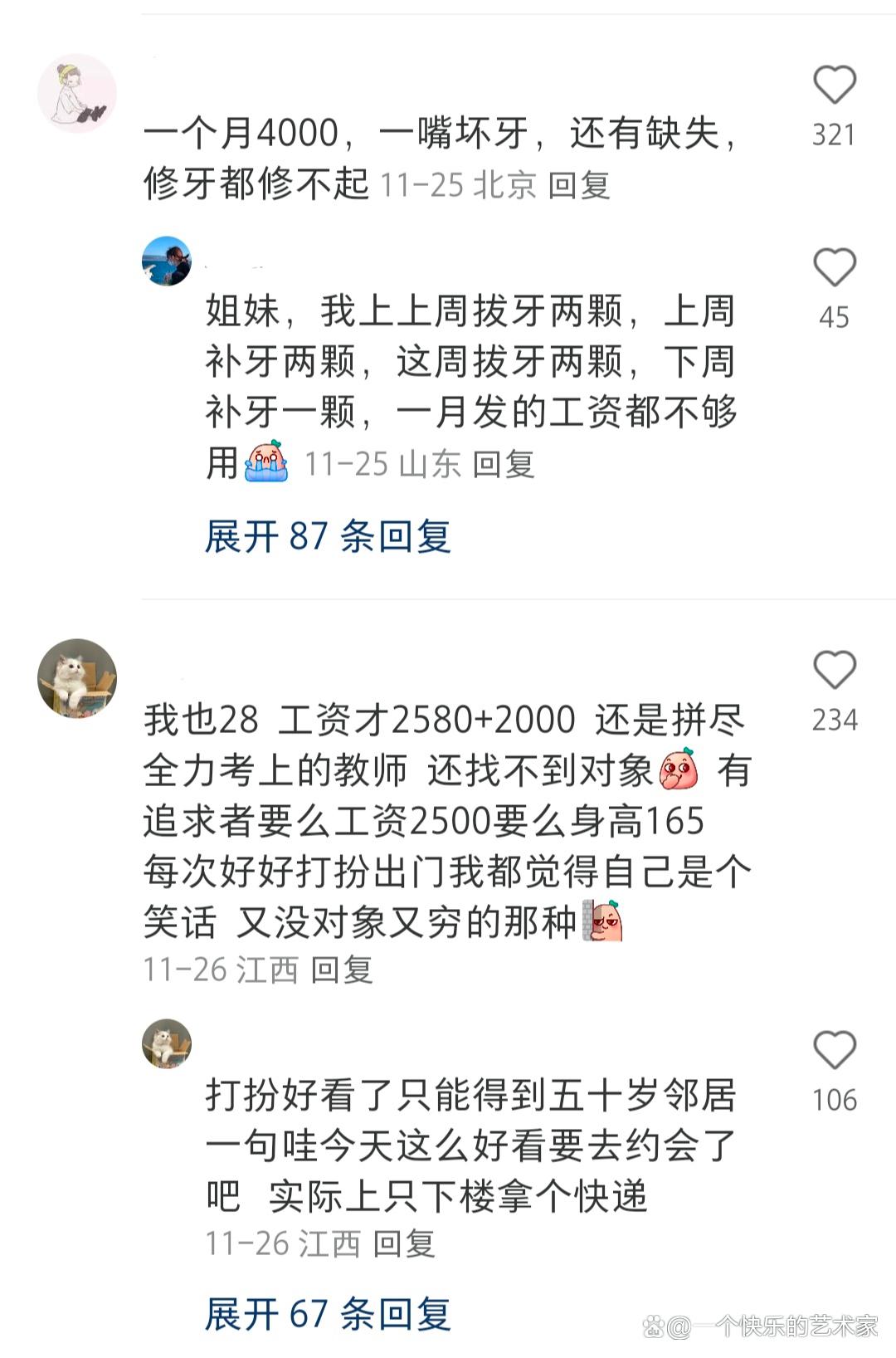Reply to the 11-25 北京 comment
The height and width of the screenshot is (1358, 896).
point(579,184)
